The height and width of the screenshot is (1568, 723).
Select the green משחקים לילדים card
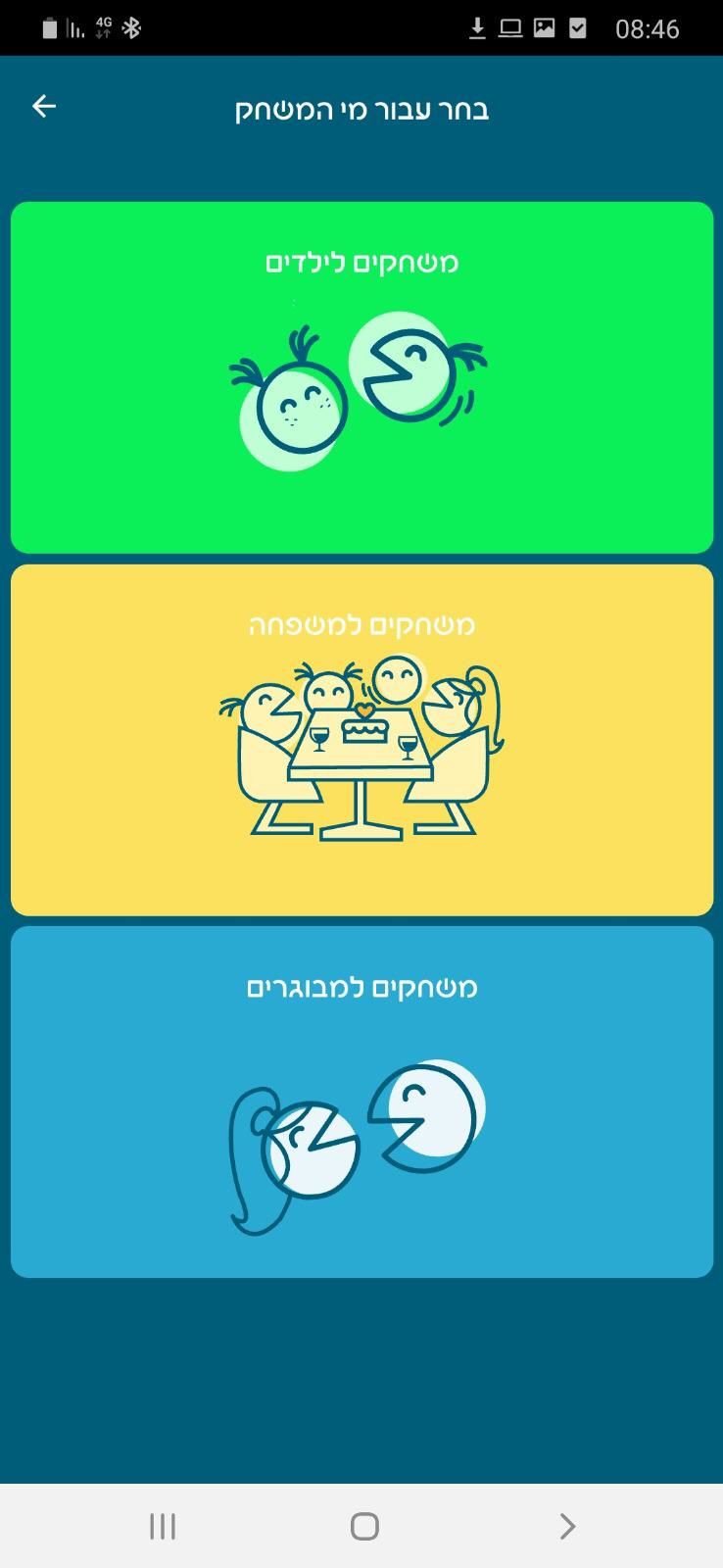pyautogui.click(x=361, y=377)
